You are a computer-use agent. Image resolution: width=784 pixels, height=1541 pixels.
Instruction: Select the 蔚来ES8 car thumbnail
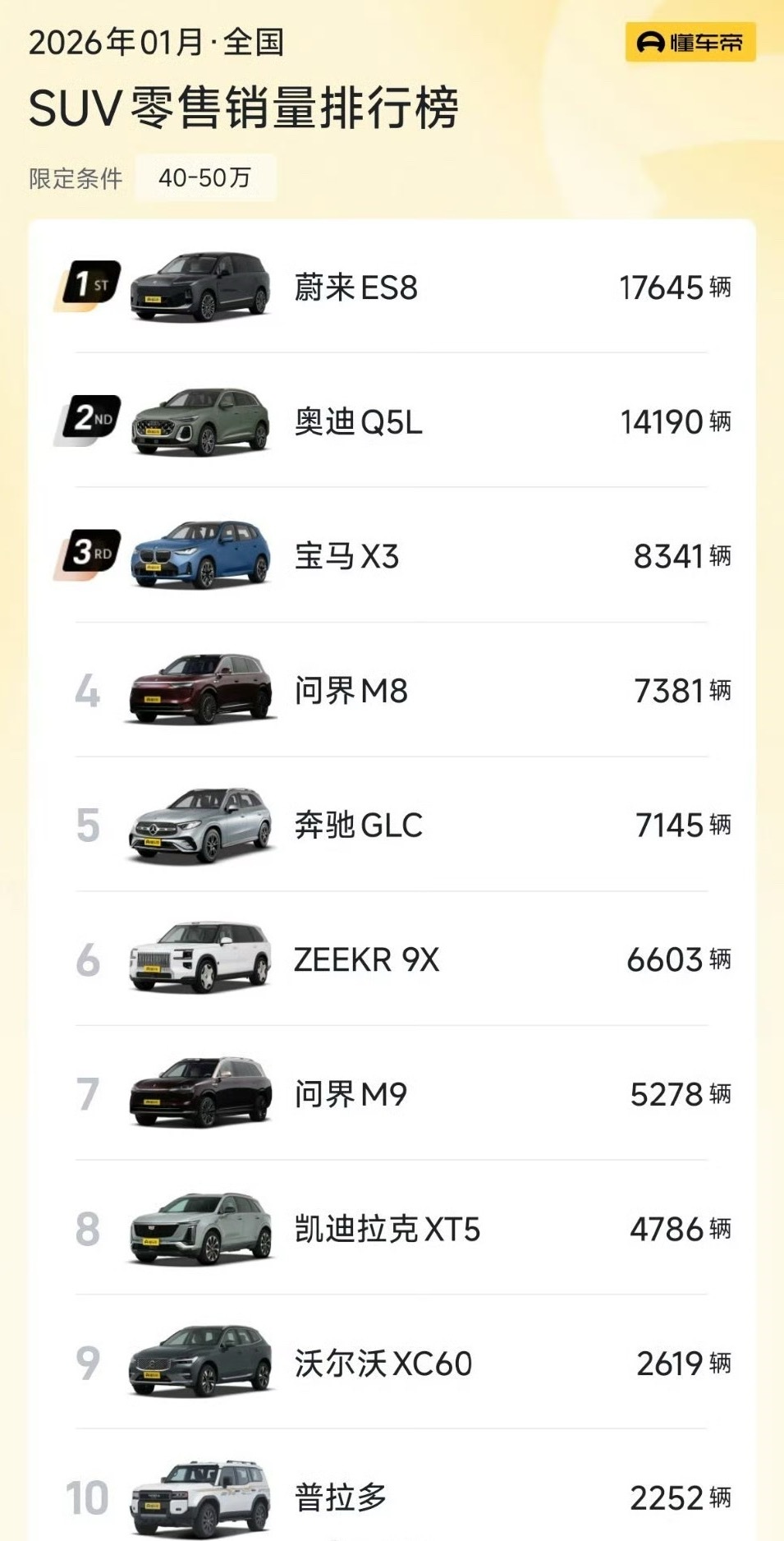click(202, 287)
